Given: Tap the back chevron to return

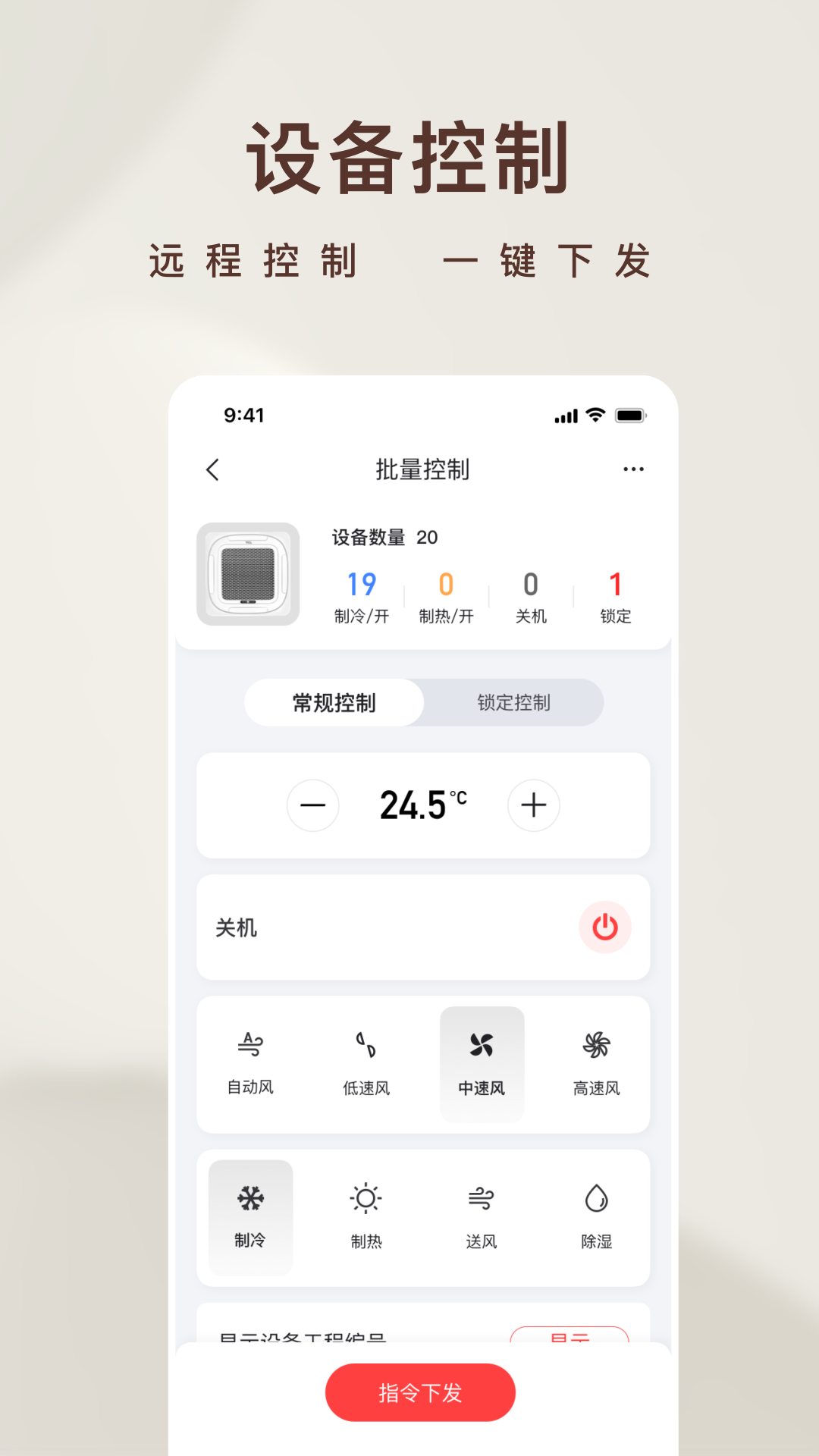Looking at the screenshot, I should (x=213, y=469).
